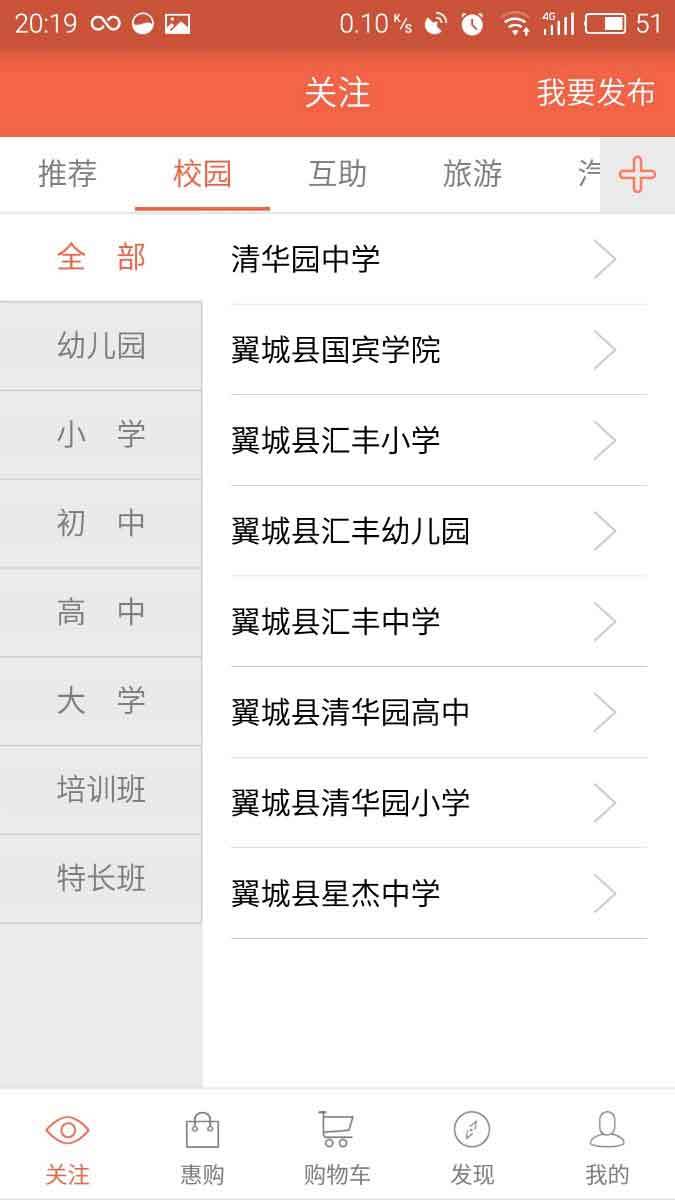Switch to the 推荐 tab
The height and width of the screenshot is (1200, 675).
tap(67, 174)
